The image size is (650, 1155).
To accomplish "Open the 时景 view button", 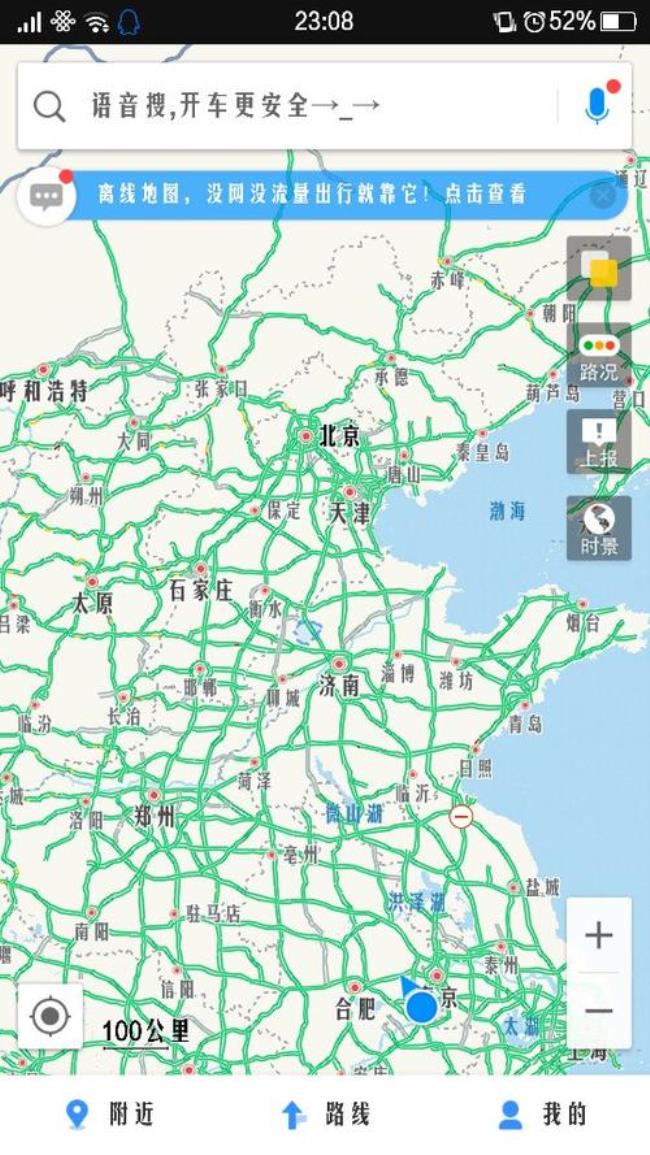I will [599, 528].
